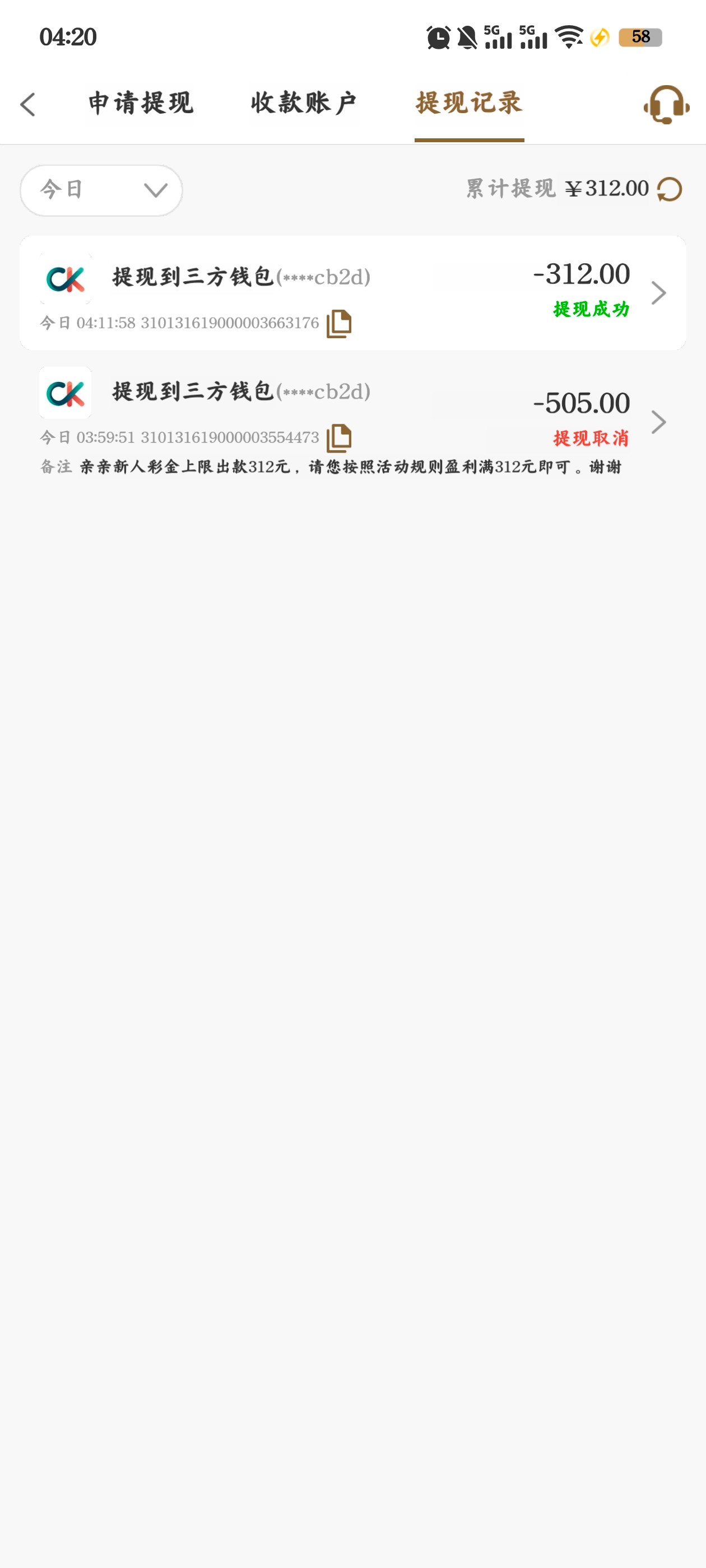
Task: Refresh the 累计提现 total
Action: [x=670, y=189]
